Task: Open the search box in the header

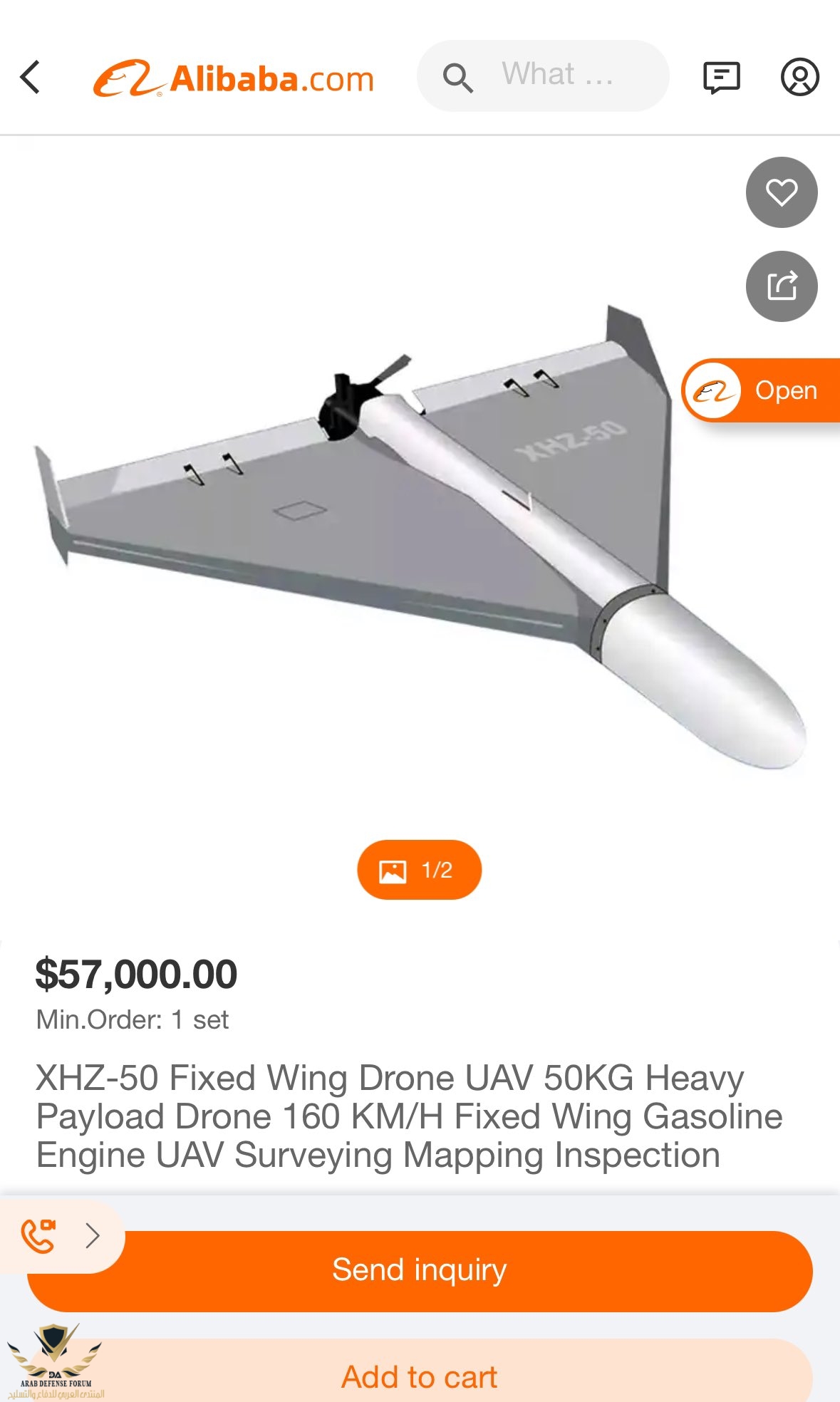Action: pos(543,76)
